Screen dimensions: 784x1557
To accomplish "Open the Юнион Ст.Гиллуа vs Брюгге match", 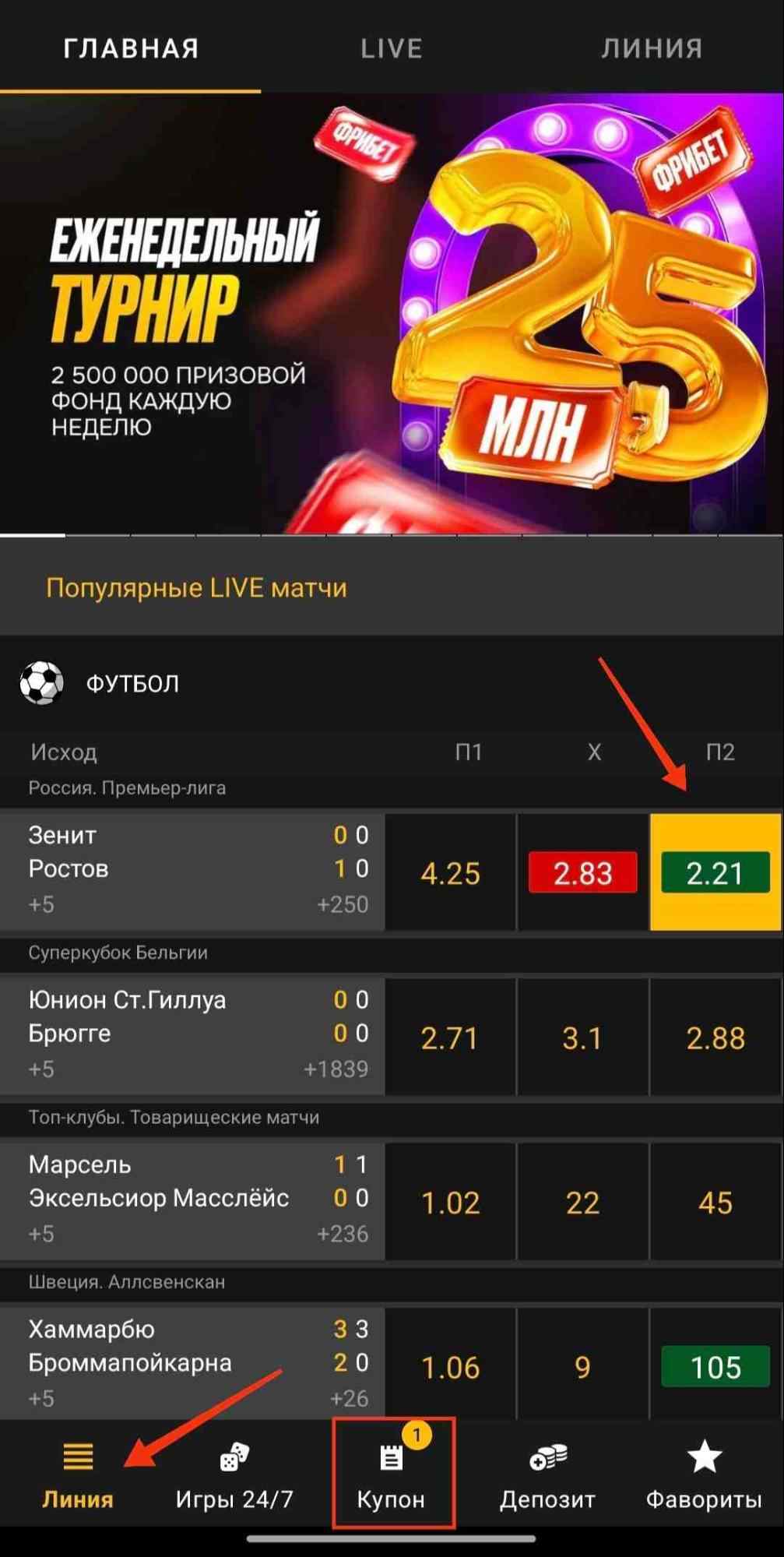I will tap(192, 1034).
